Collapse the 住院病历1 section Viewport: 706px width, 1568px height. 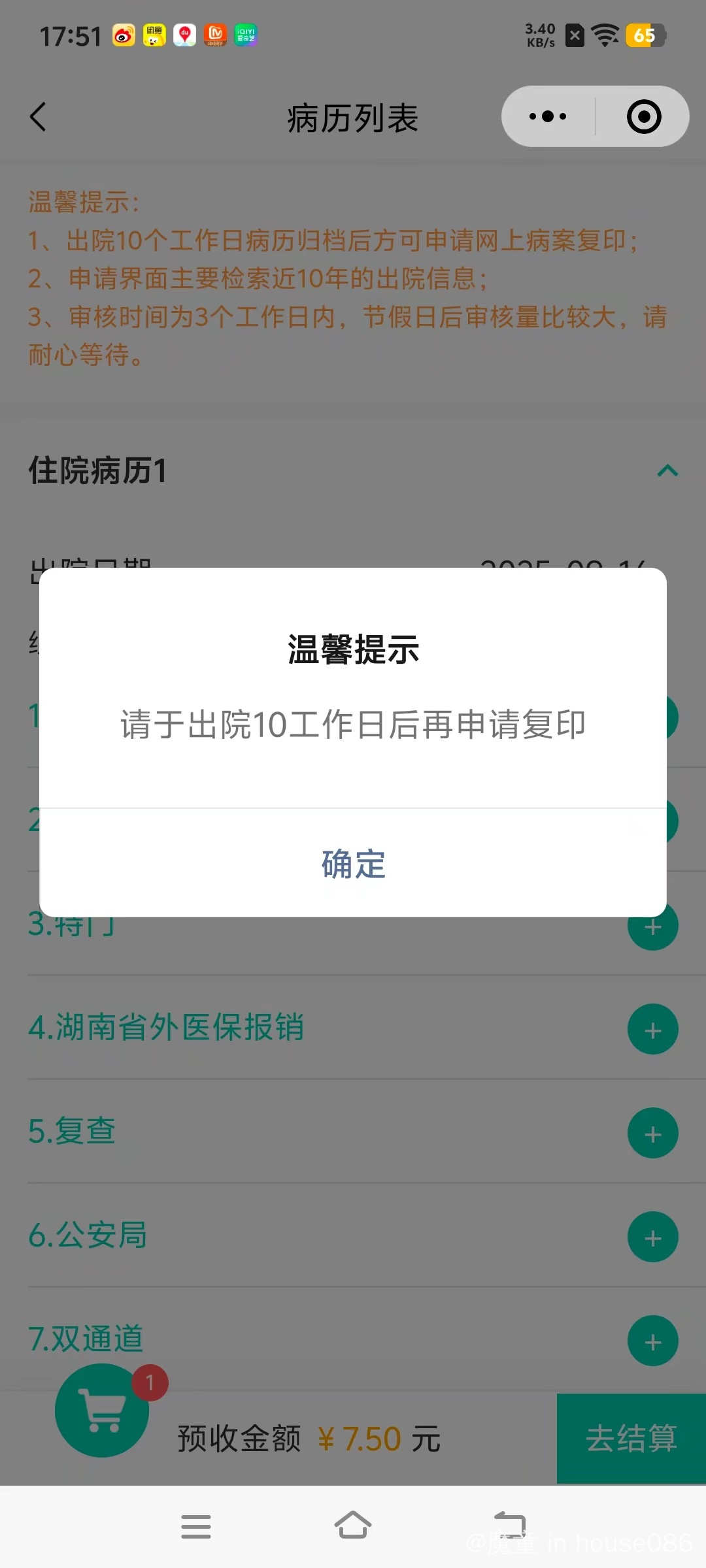pos(667,471)
